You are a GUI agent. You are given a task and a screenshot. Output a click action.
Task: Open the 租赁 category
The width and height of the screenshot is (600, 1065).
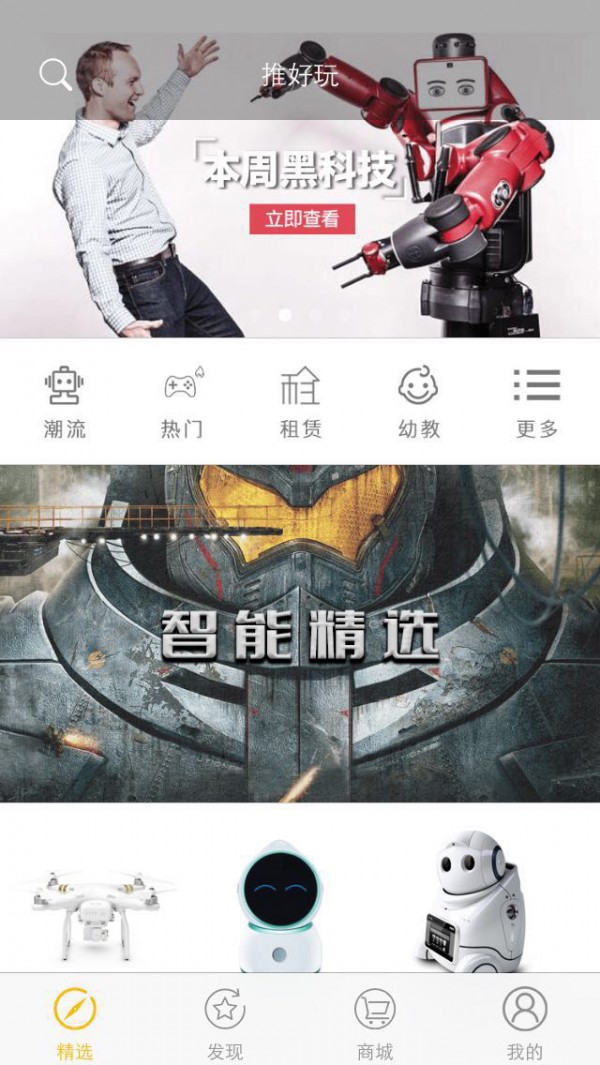(x=300, y=402)
